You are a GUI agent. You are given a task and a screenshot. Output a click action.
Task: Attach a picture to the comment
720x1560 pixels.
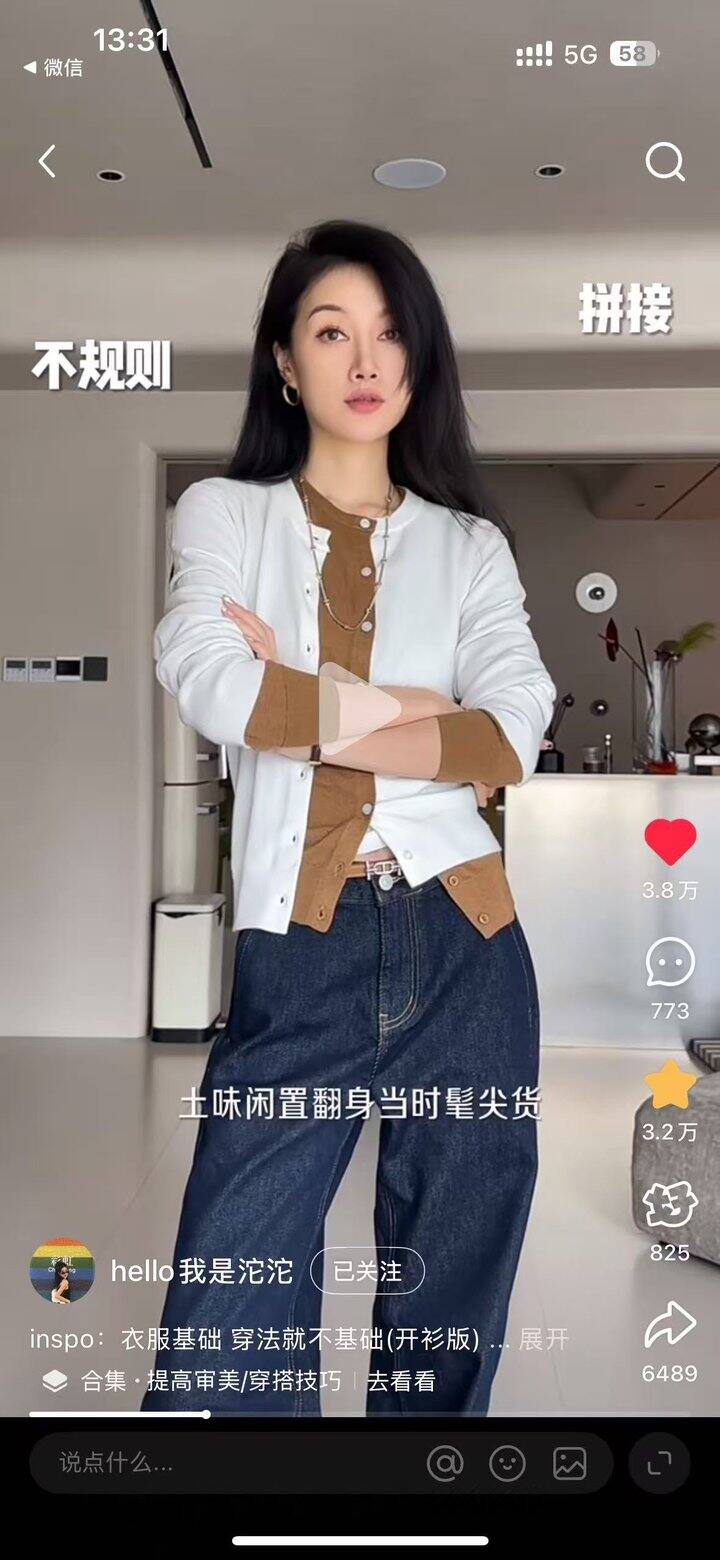(569, 1463)
